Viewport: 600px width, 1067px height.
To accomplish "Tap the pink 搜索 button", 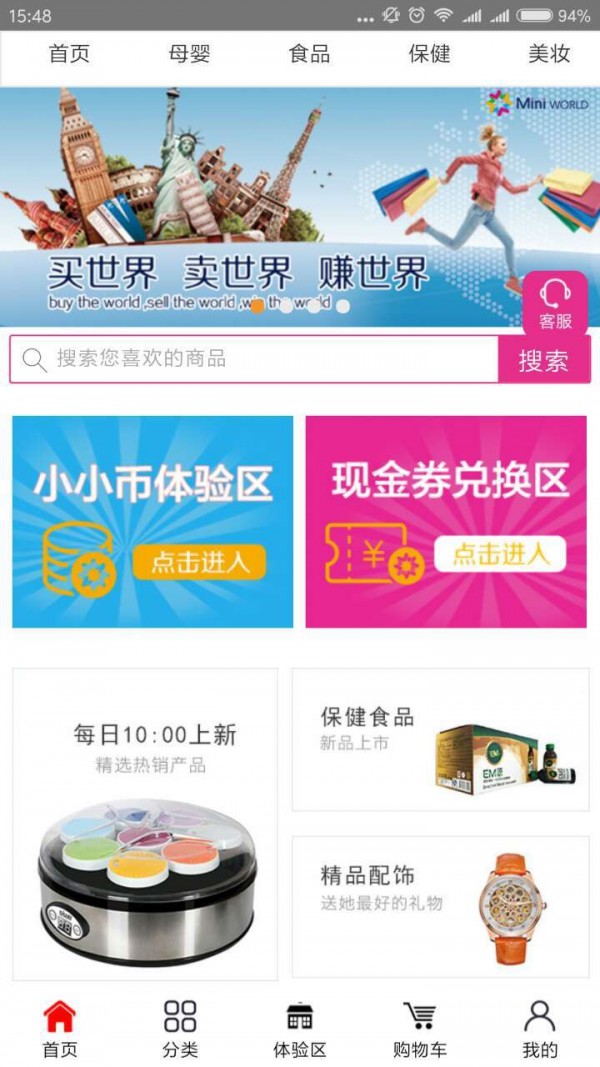I will pos(543,360).
